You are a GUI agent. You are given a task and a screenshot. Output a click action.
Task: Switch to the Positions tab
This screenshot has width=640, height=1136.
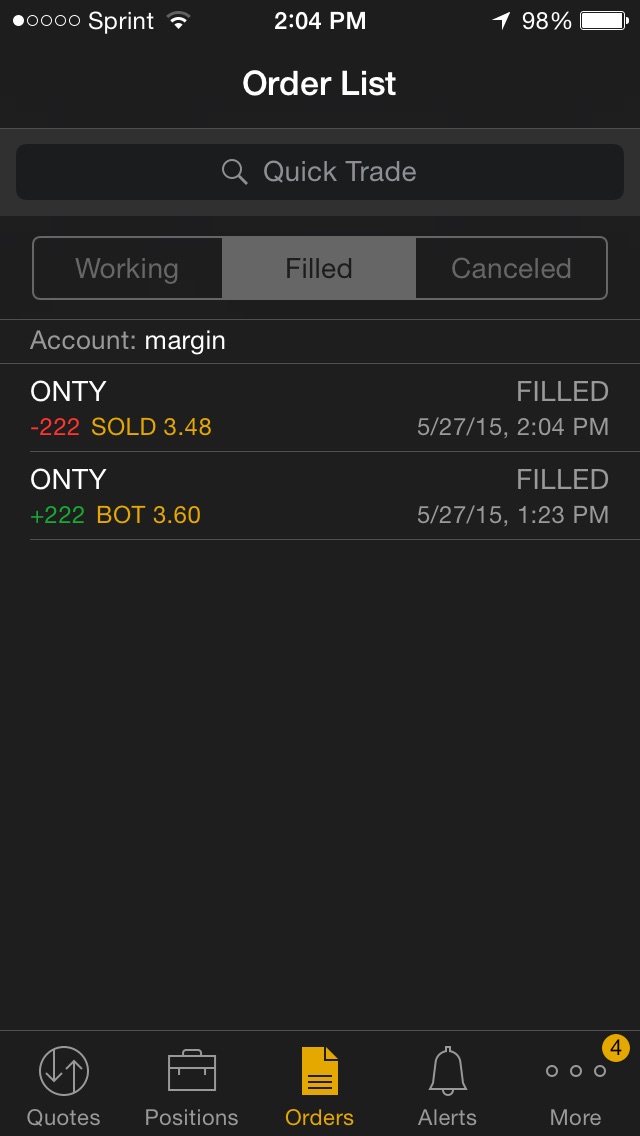(x=192, y=1086)
